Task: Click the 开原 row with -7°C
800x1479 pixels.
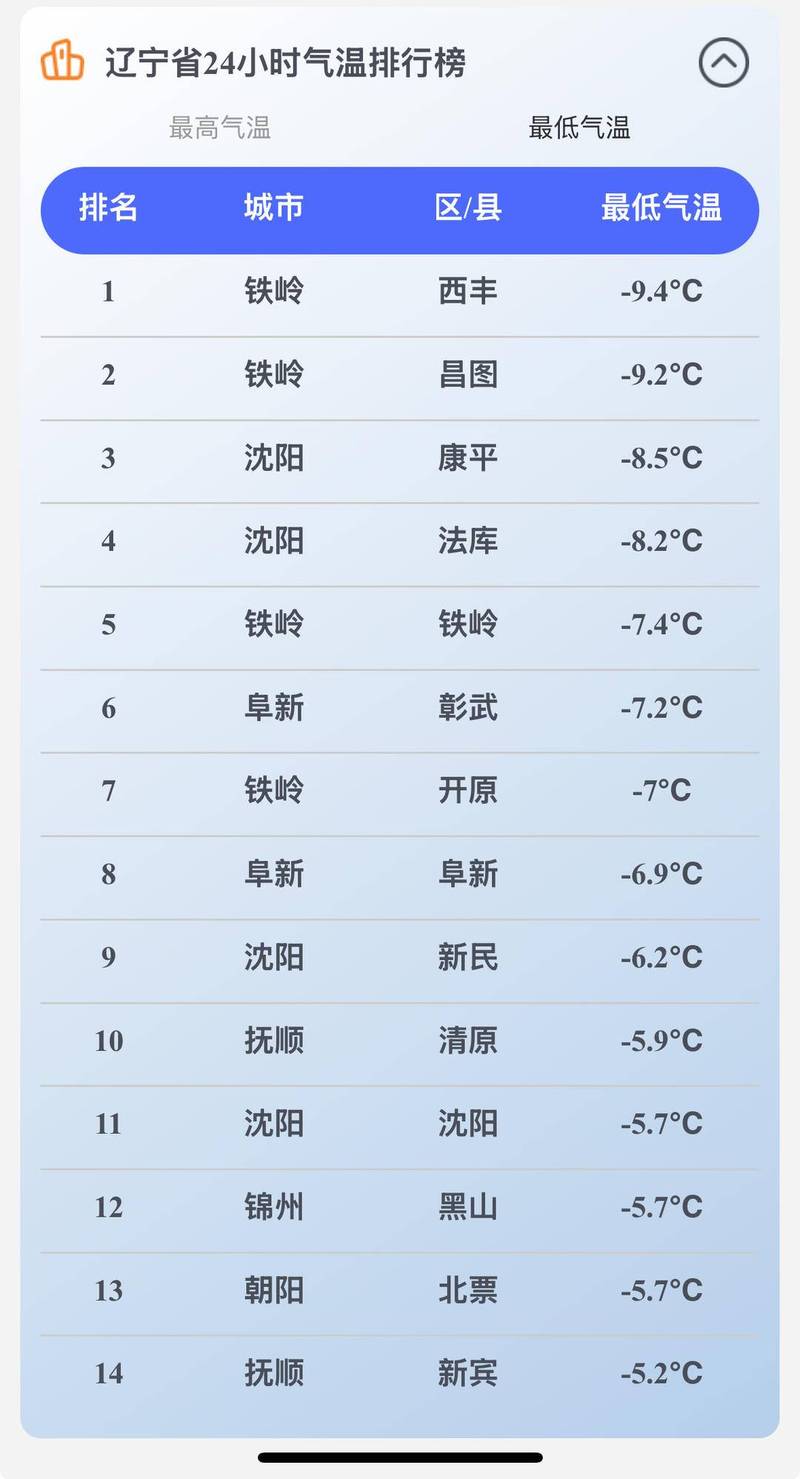Action: pyautogui.click(x=400, y=790)
